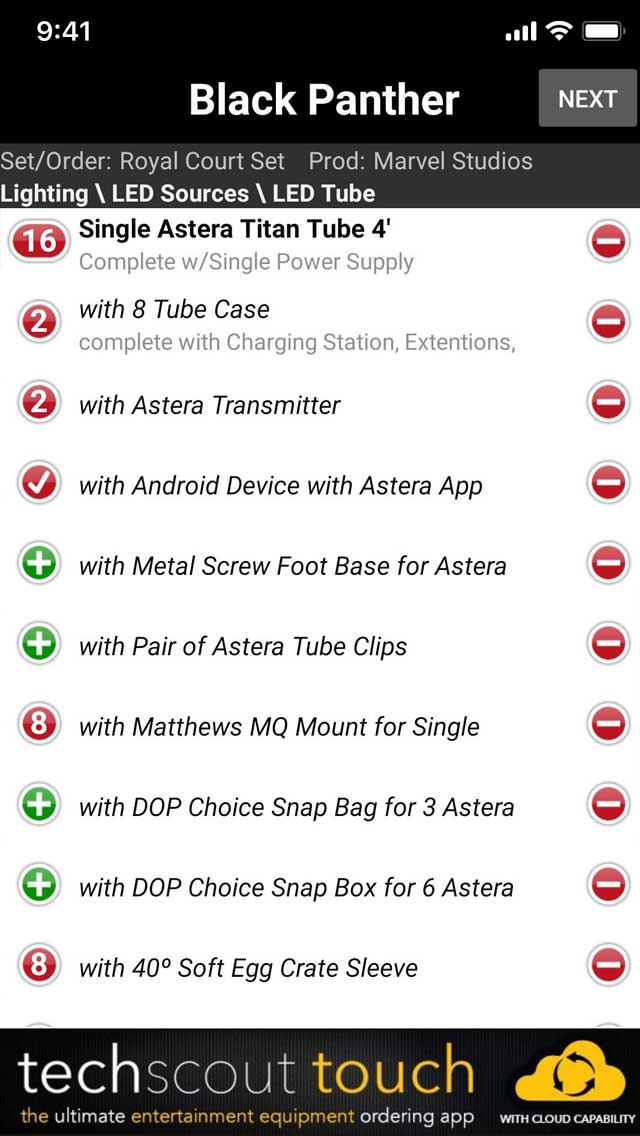Add Metal Screw Foot Base for Astera
This screenshot has width=640, height=1136.
[x=40, y=563]
